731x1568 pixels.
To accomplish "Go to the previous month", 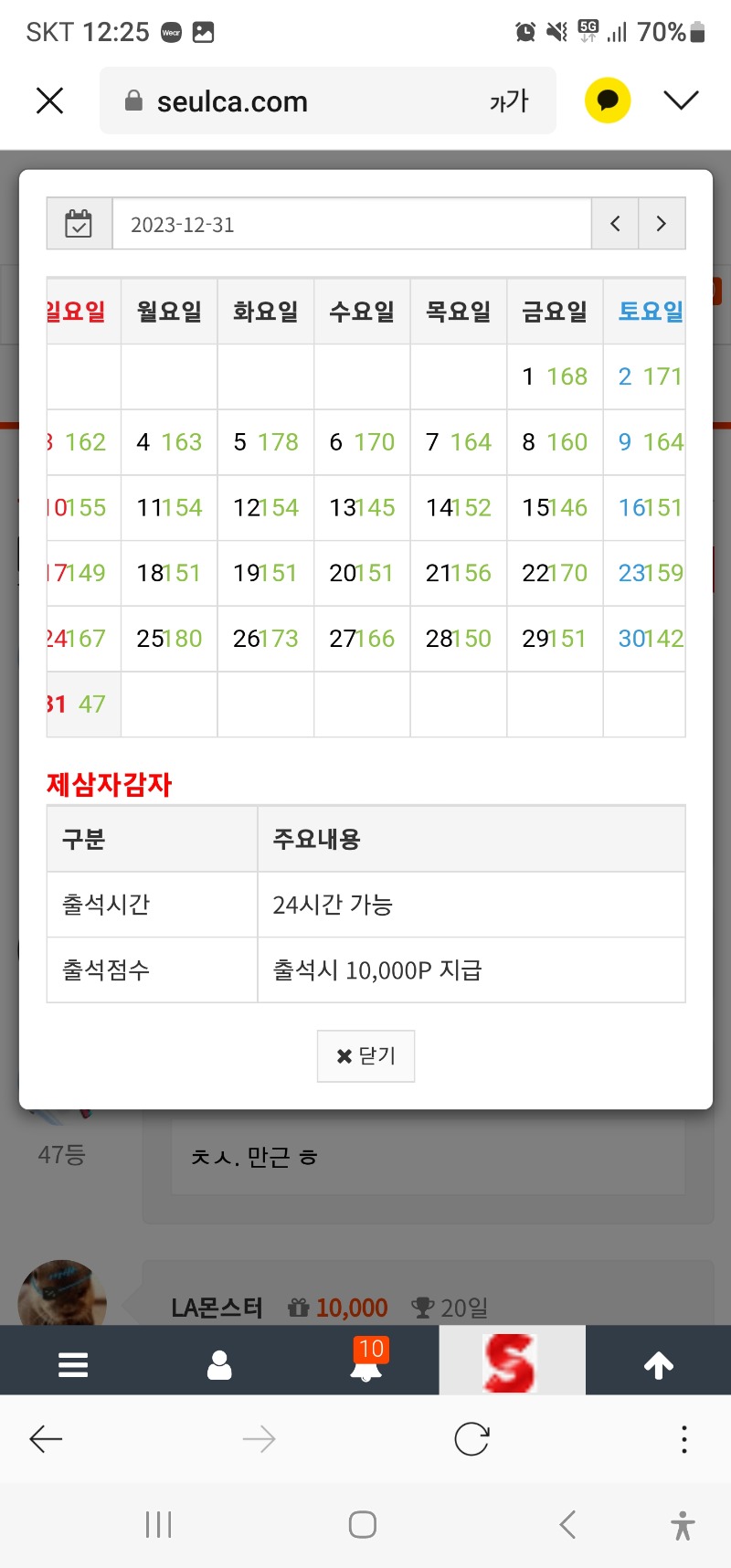I will point(615,224).
